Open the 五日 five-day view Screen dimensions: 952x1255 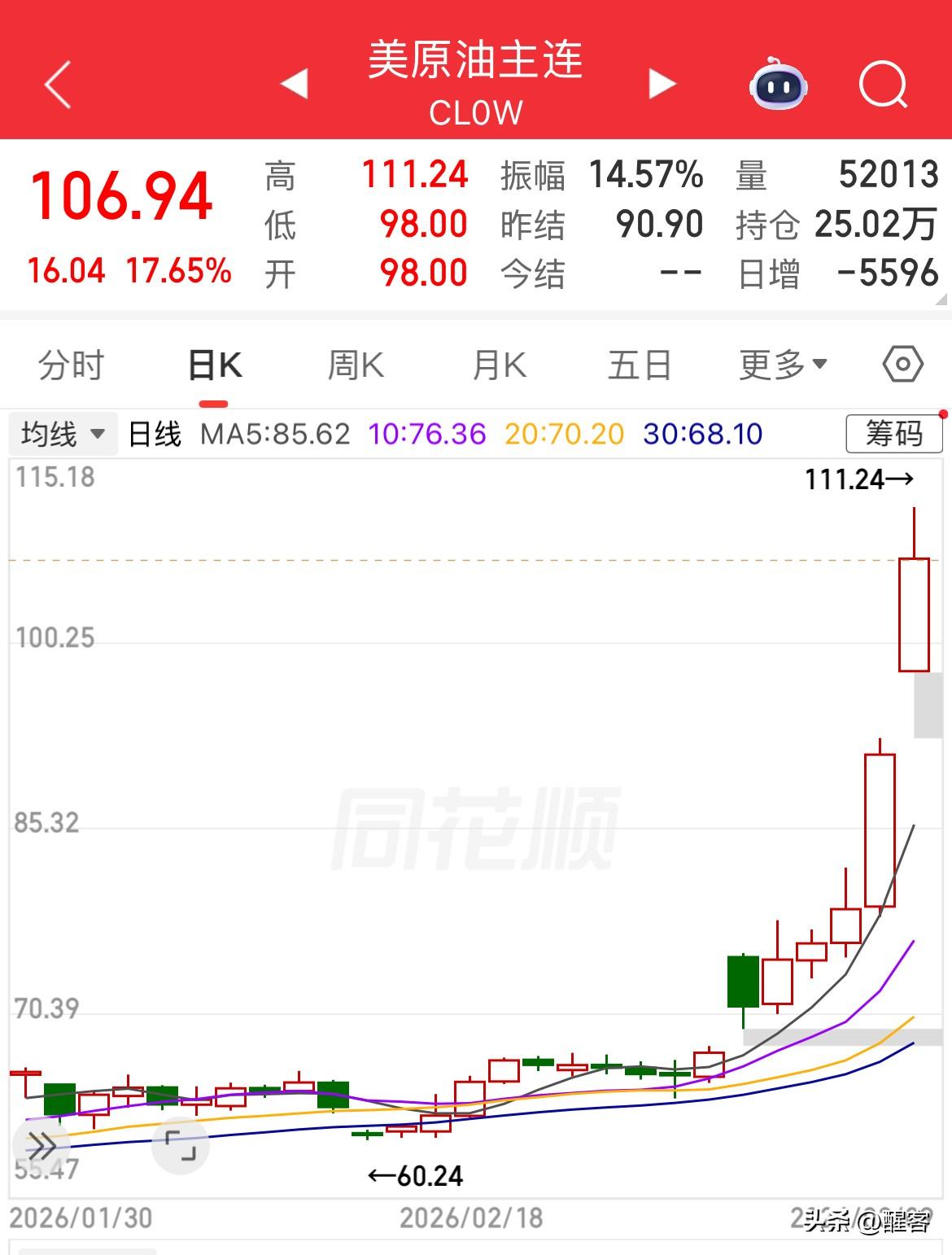coord(640,364)
